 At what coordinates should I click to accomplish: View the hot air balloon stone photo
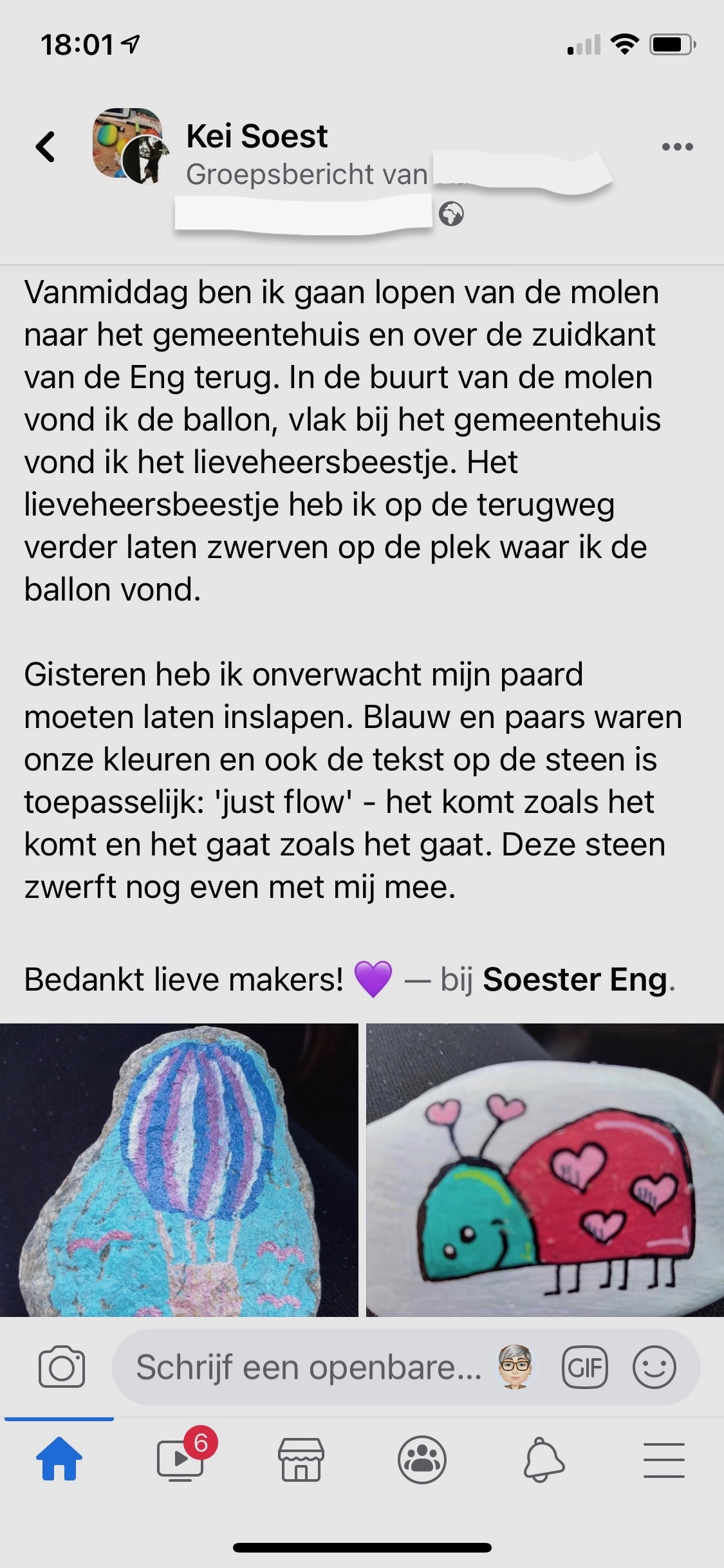point(179,1170)
